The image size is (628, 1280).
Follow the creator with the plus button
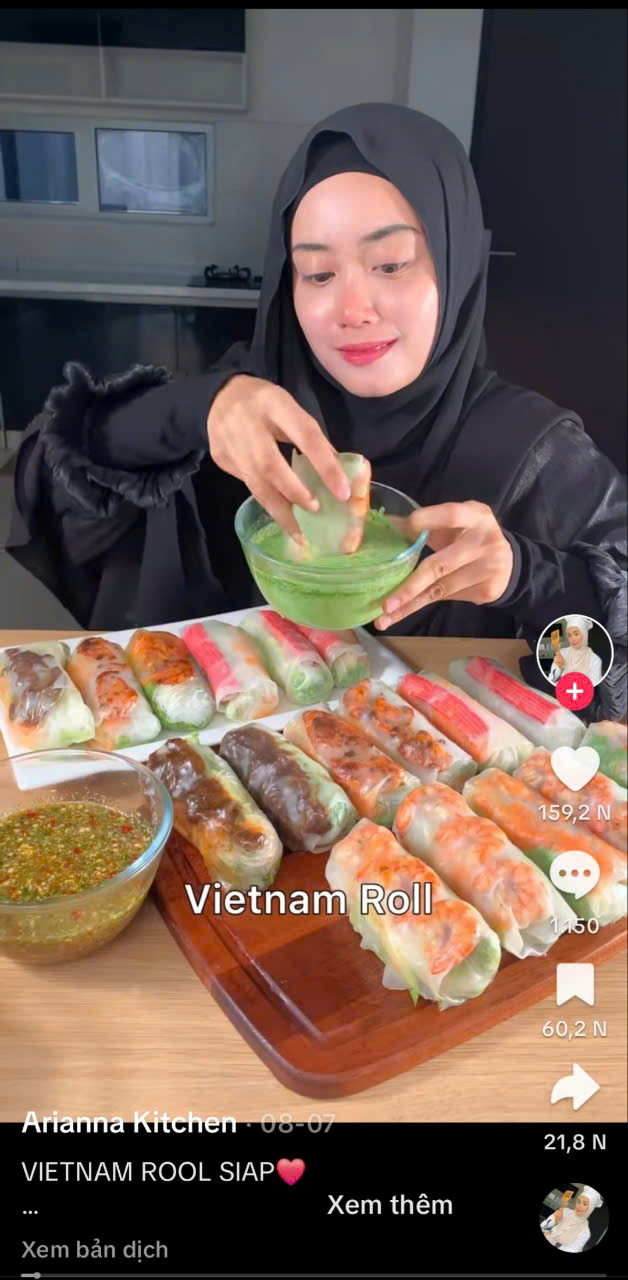point(575,691)
